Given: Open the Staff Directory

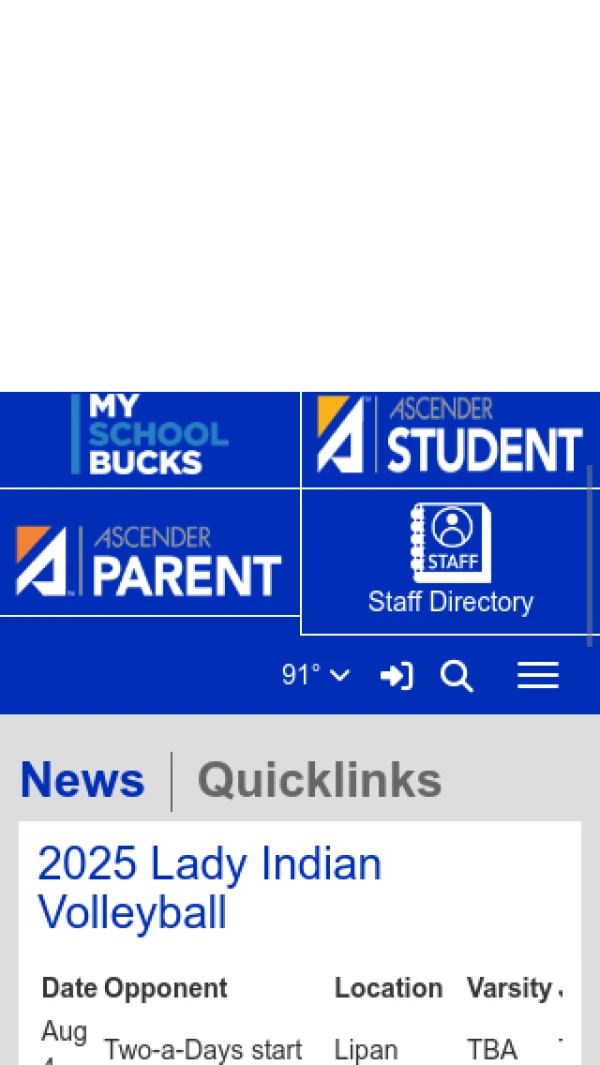Looking at the screenshot, I should [x=450, y=560].
